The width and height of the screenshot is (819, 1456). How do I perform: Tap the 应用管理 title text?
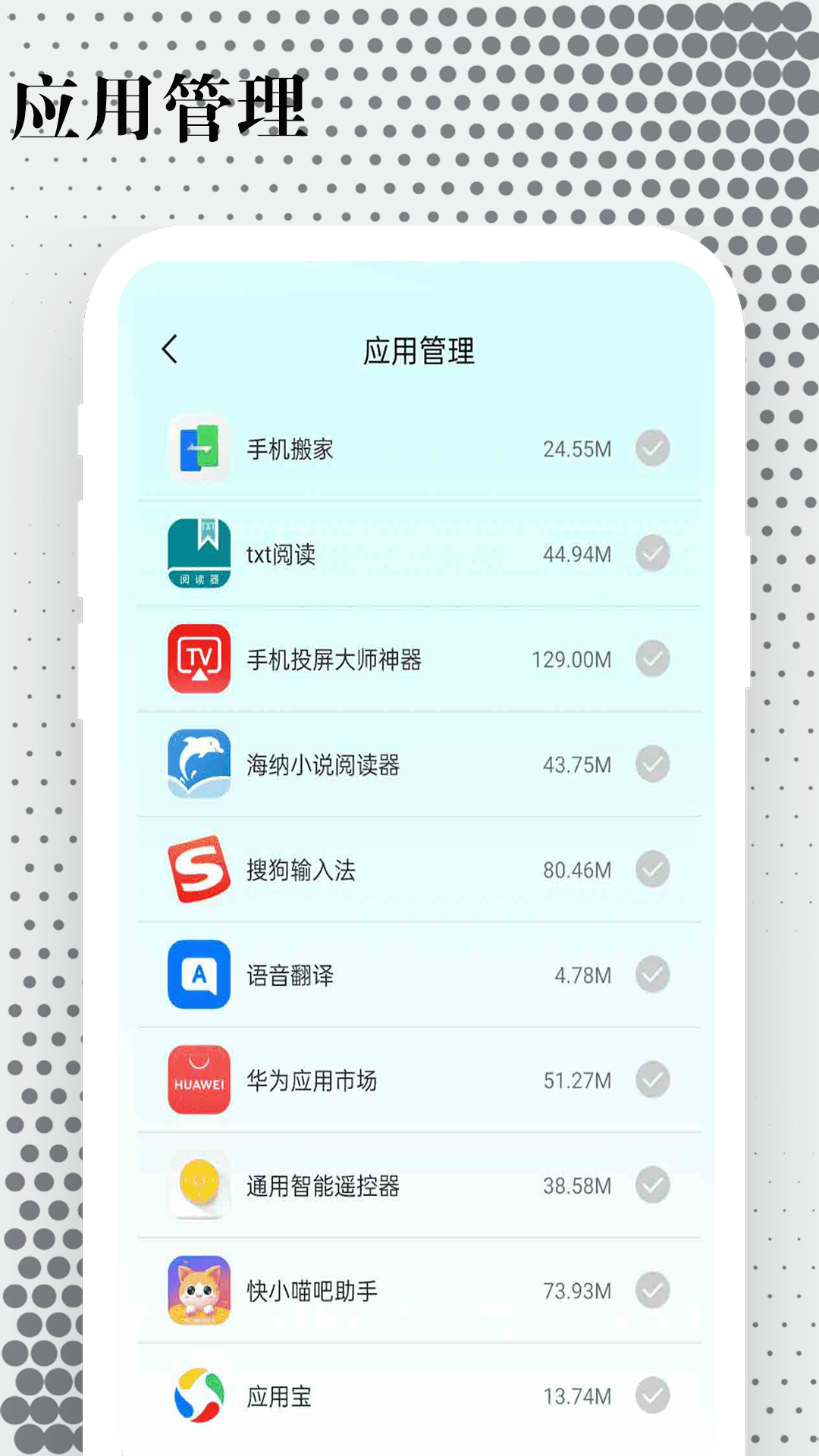point(419,351)
